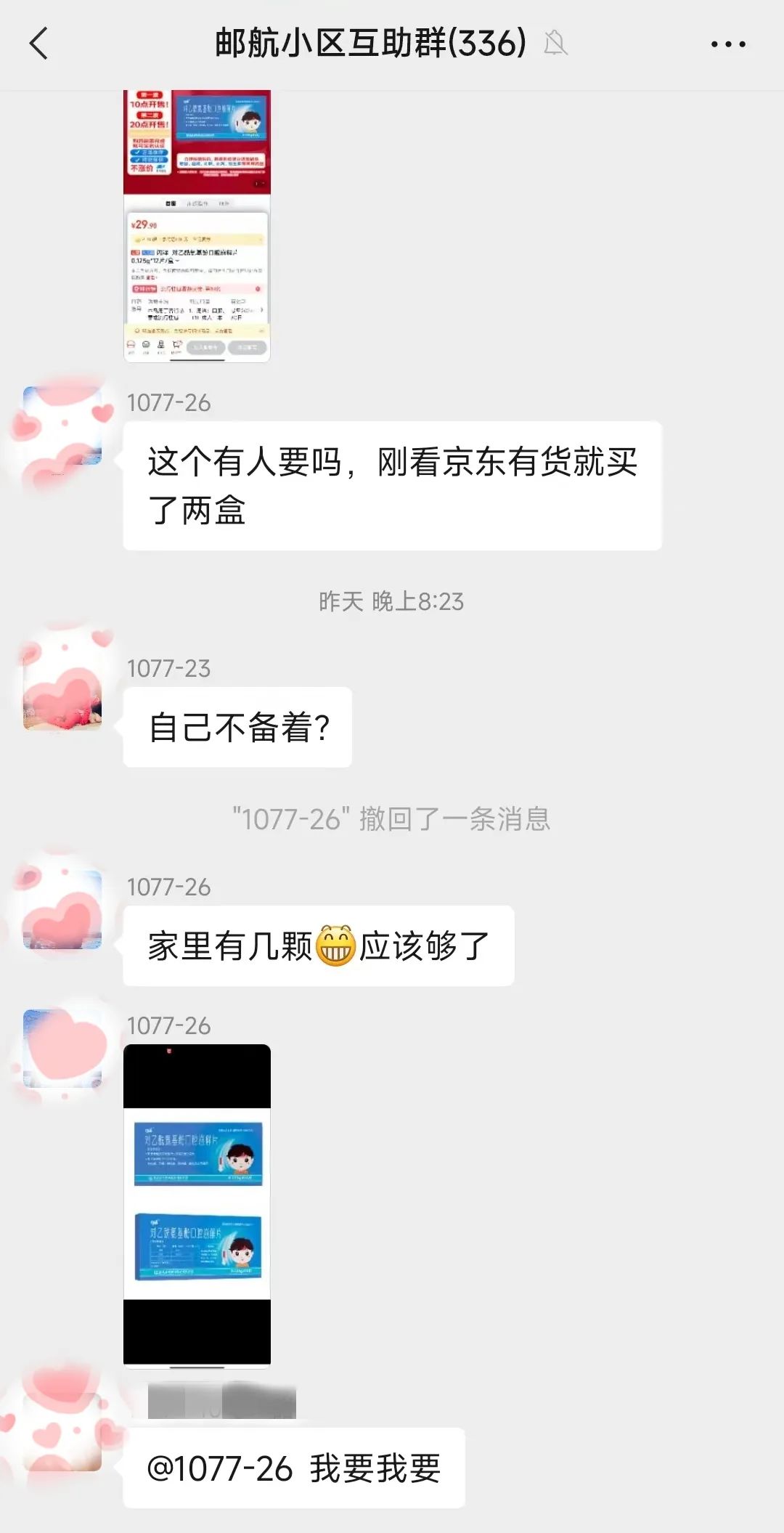View profile of 1077-23's avatar
This screenshot has width=784, height=1533.
[62, 691]
